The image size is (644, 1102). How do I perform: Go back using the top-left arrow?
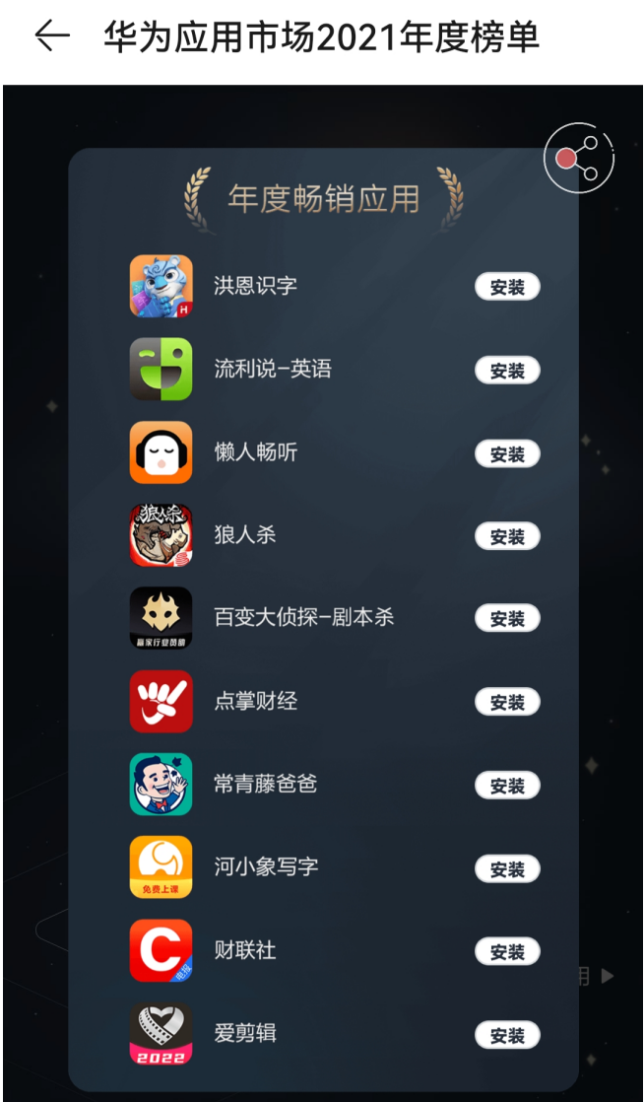tap(52, 37)
